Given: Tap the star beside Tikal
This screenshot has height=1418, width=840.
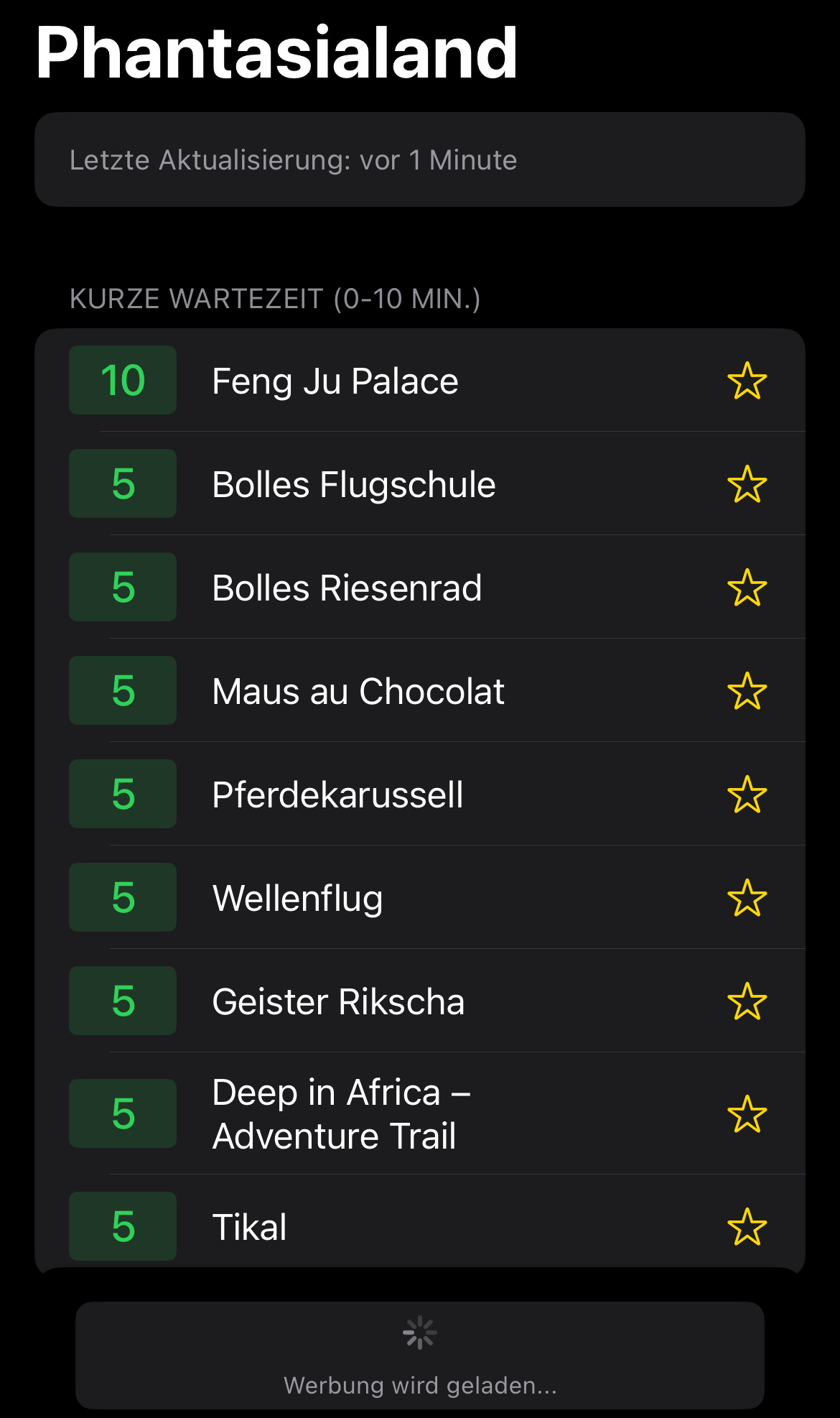Looking at the screenshot, I should (747, 1227).
